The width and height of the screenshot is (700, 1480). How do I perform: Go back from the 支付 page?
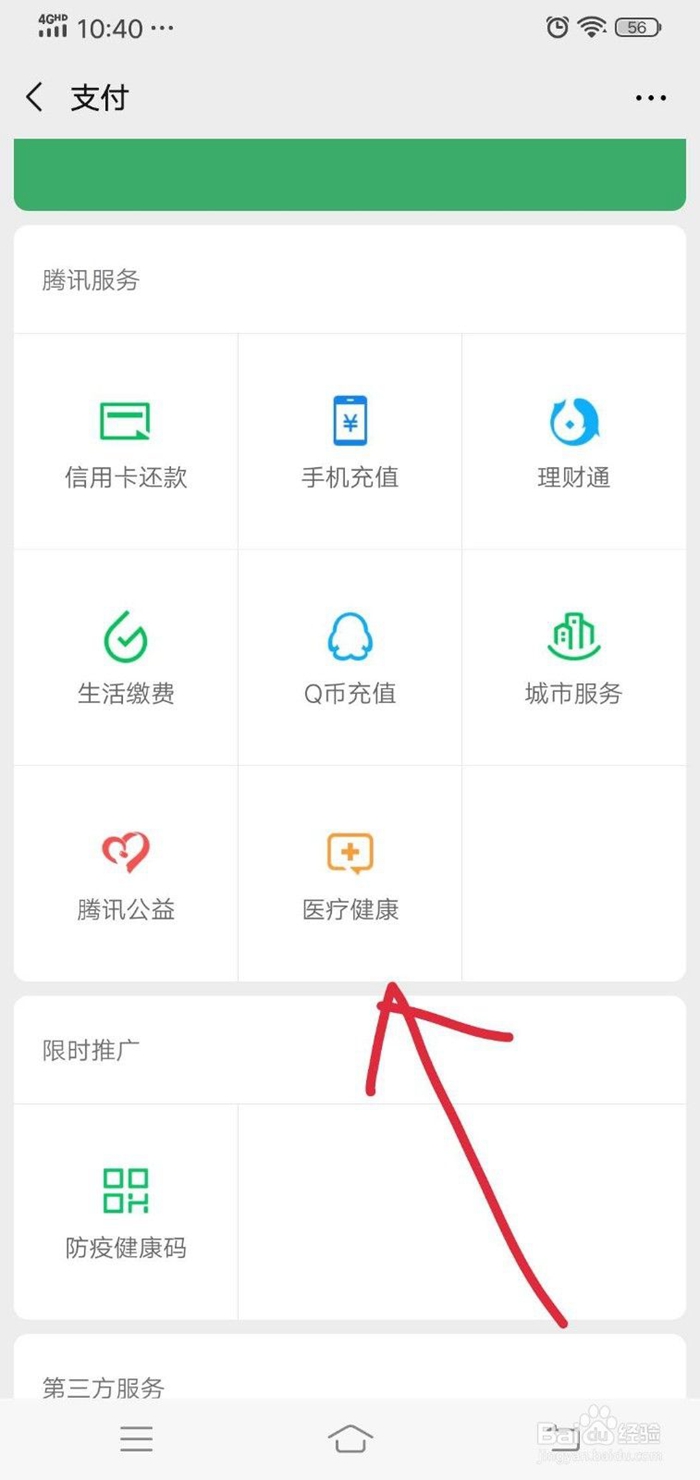35,98
